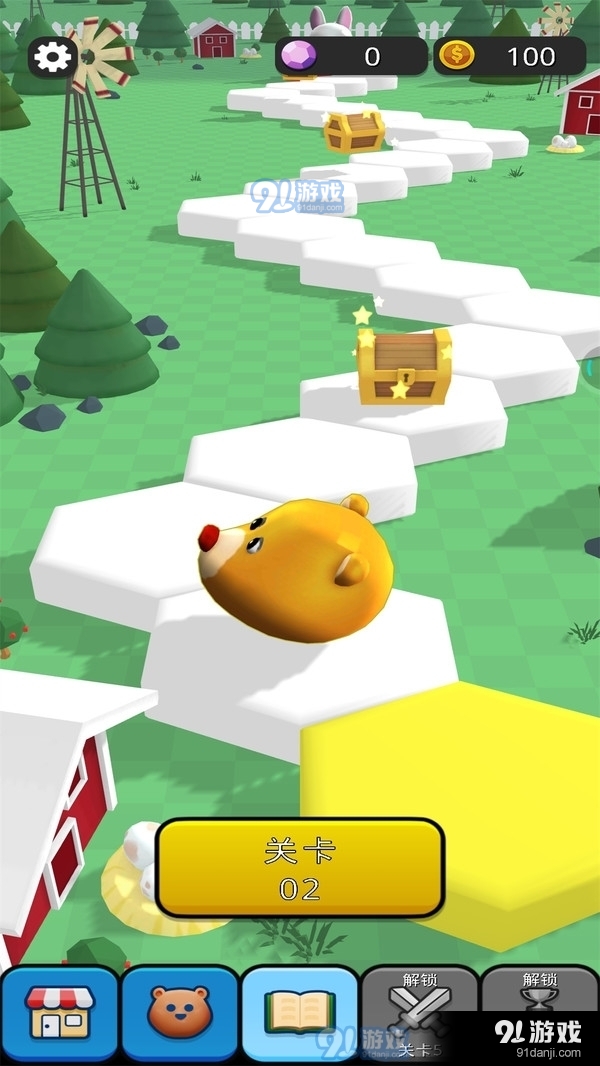The width and height of the screenshot is (600, 1066).
Task: Switch to the book tab
Action: pos(300,1014)
